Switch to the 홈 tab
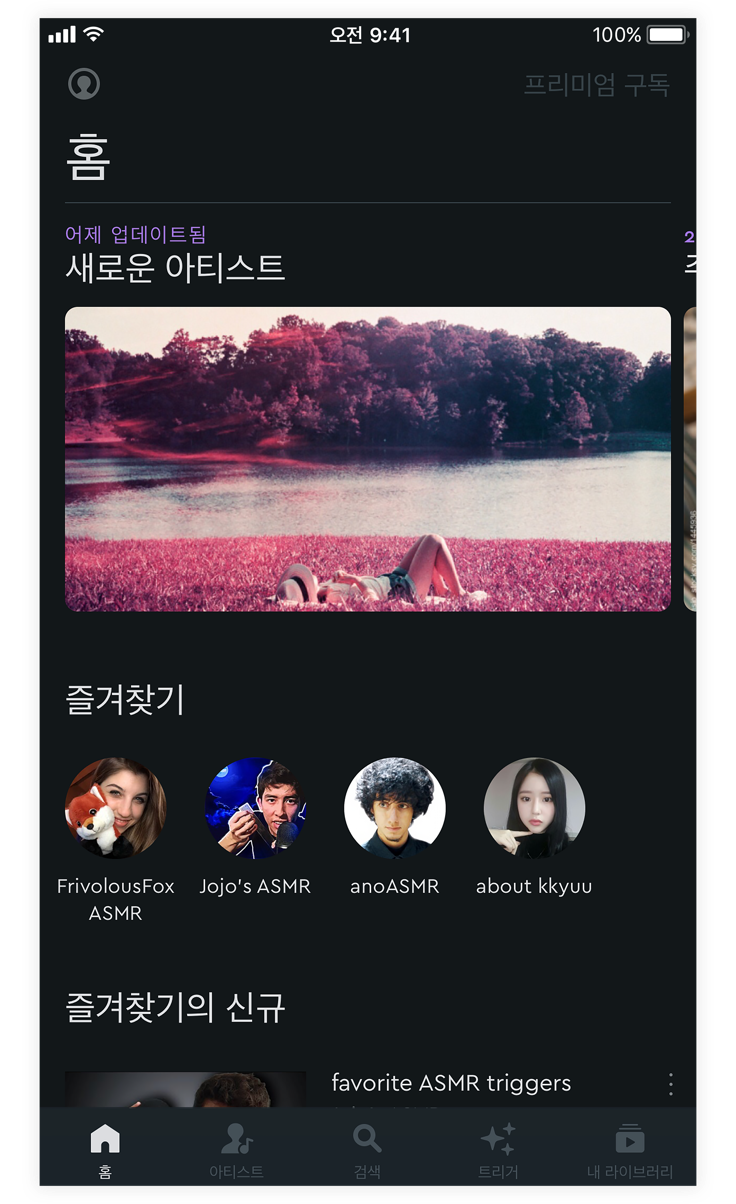Image resolution: width=736 pixels, height=1204 pixels. tap(105, 1150)
